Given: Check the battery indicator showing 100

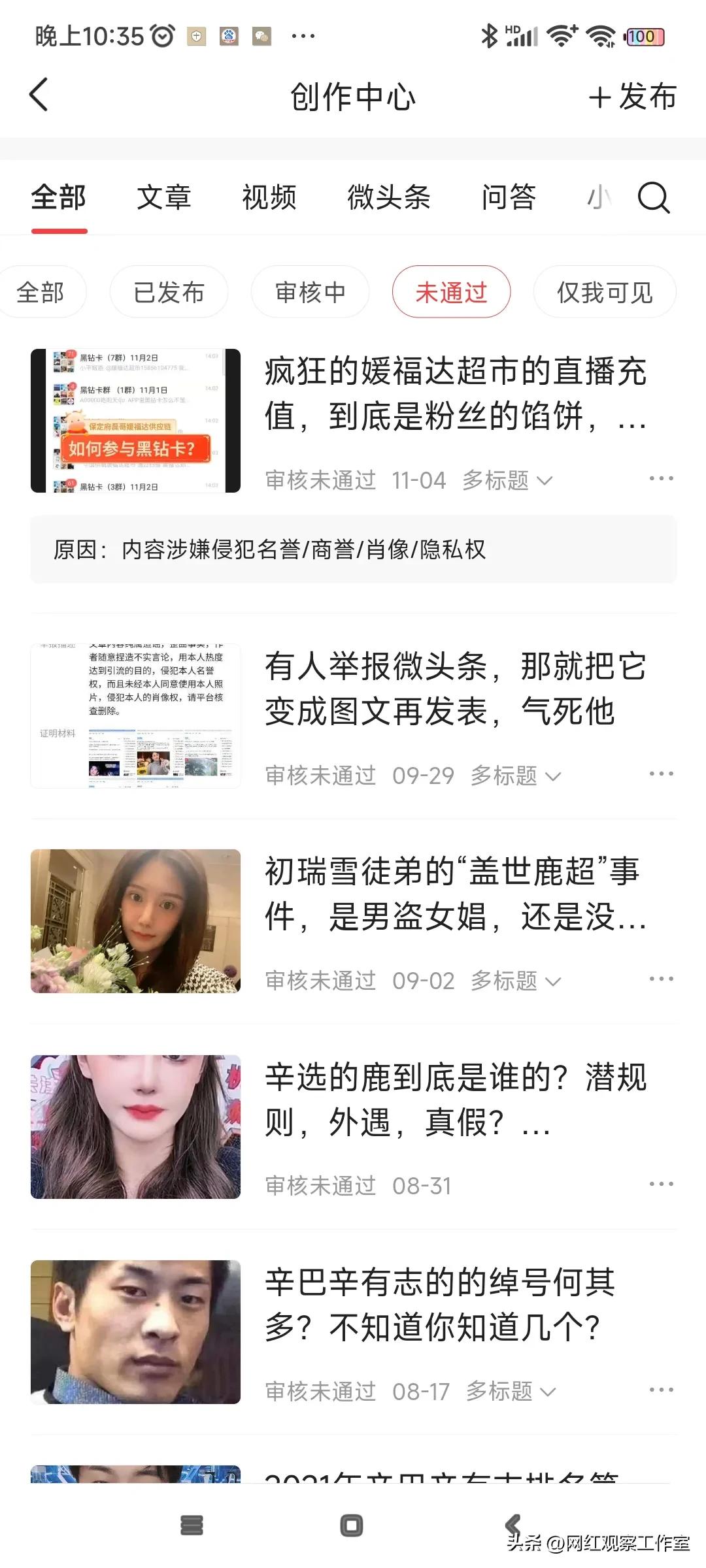Looking at the screenshot, I should [646, 37].
